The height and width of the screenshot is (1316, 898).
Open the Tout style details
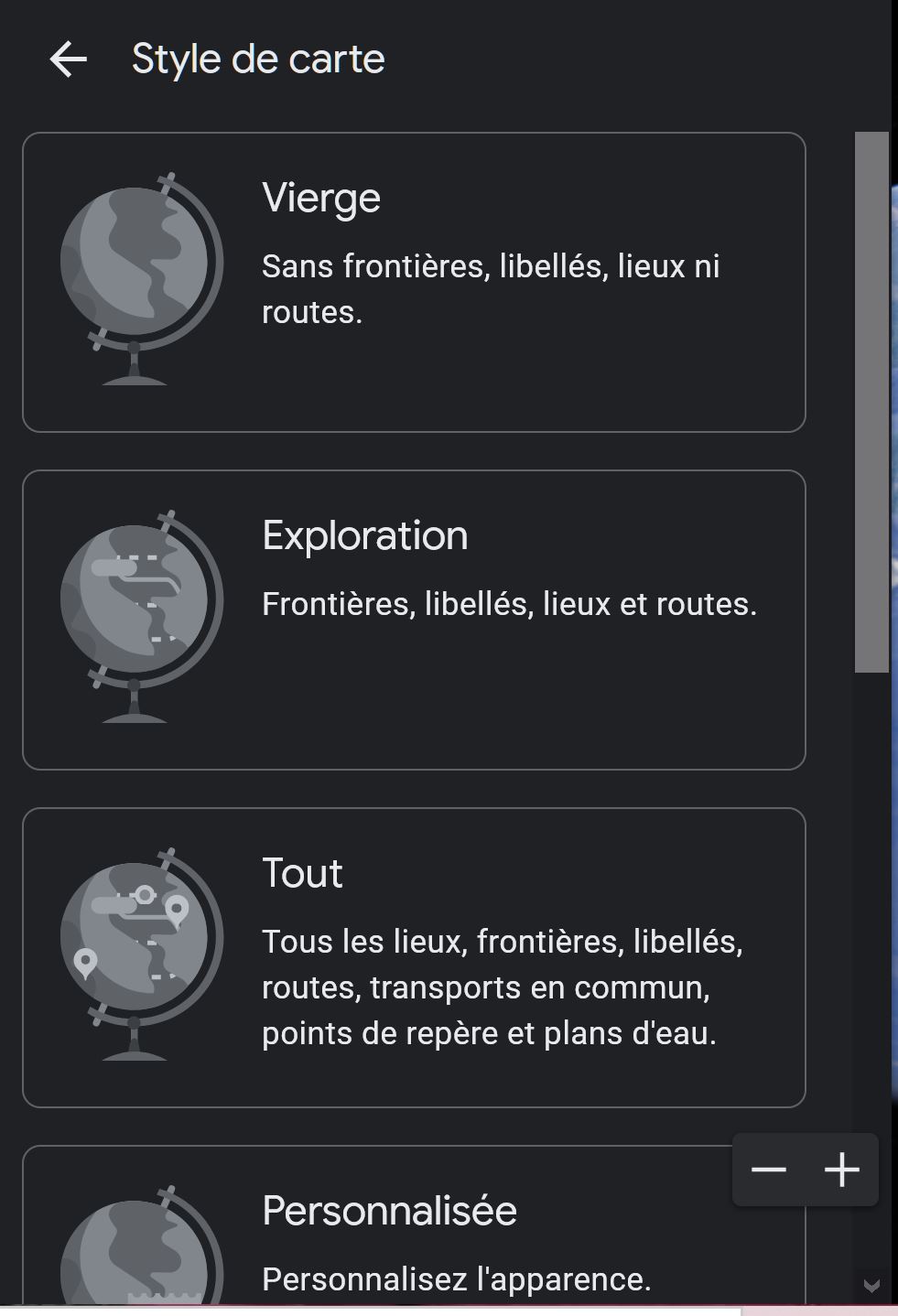point(412,956)
